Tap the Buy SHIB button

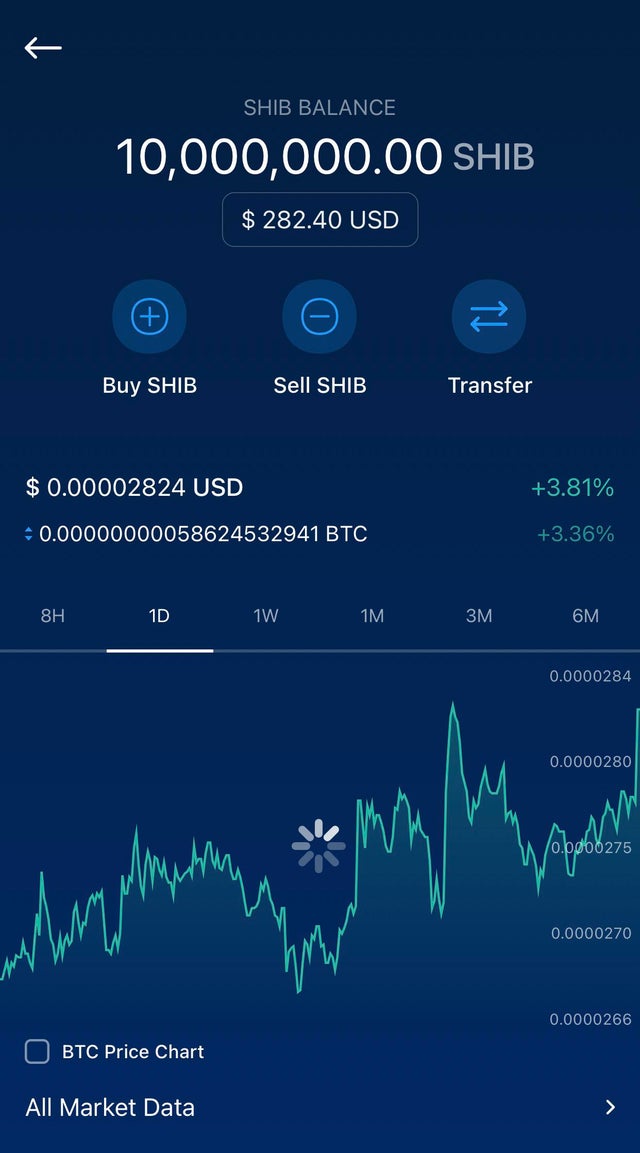coord(149,317)
